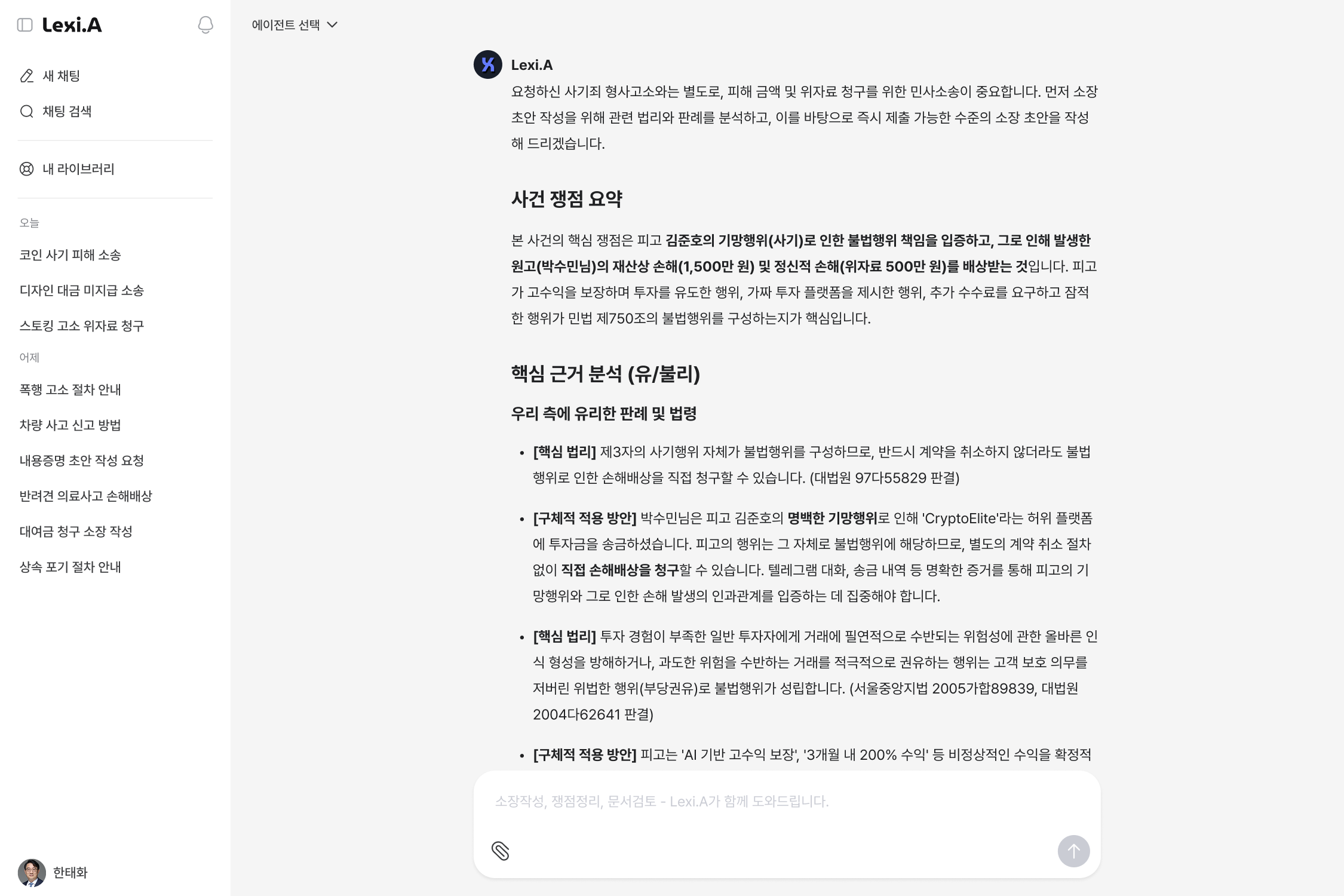This screenshot has width=1344, height=896.
Task: Open the 한태화 user profile
Action: [x=53, y=873]
